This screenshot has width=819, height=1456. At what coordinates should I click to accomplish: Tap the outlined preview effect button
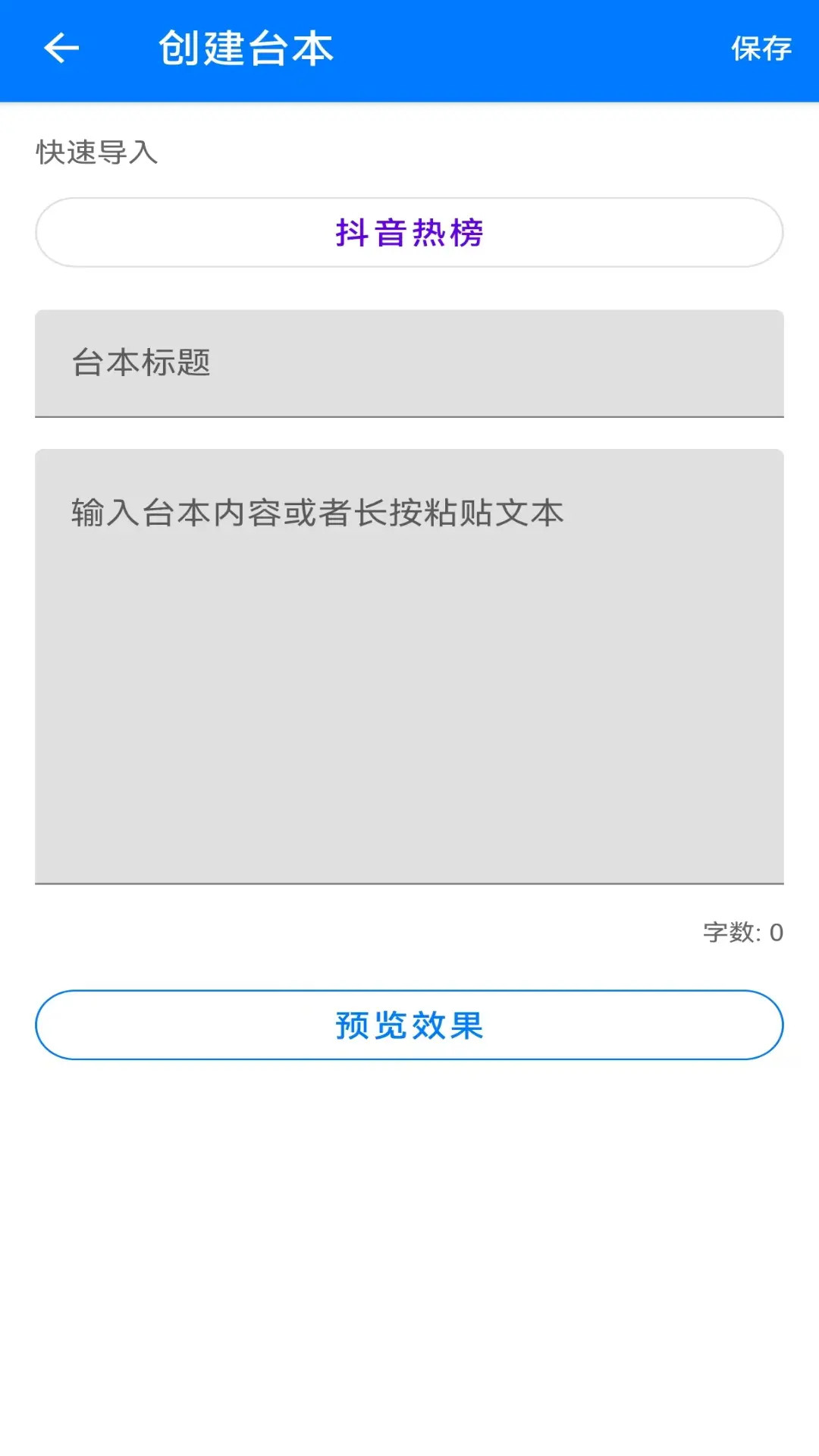pyautogui.click(x=409, y=1024)
